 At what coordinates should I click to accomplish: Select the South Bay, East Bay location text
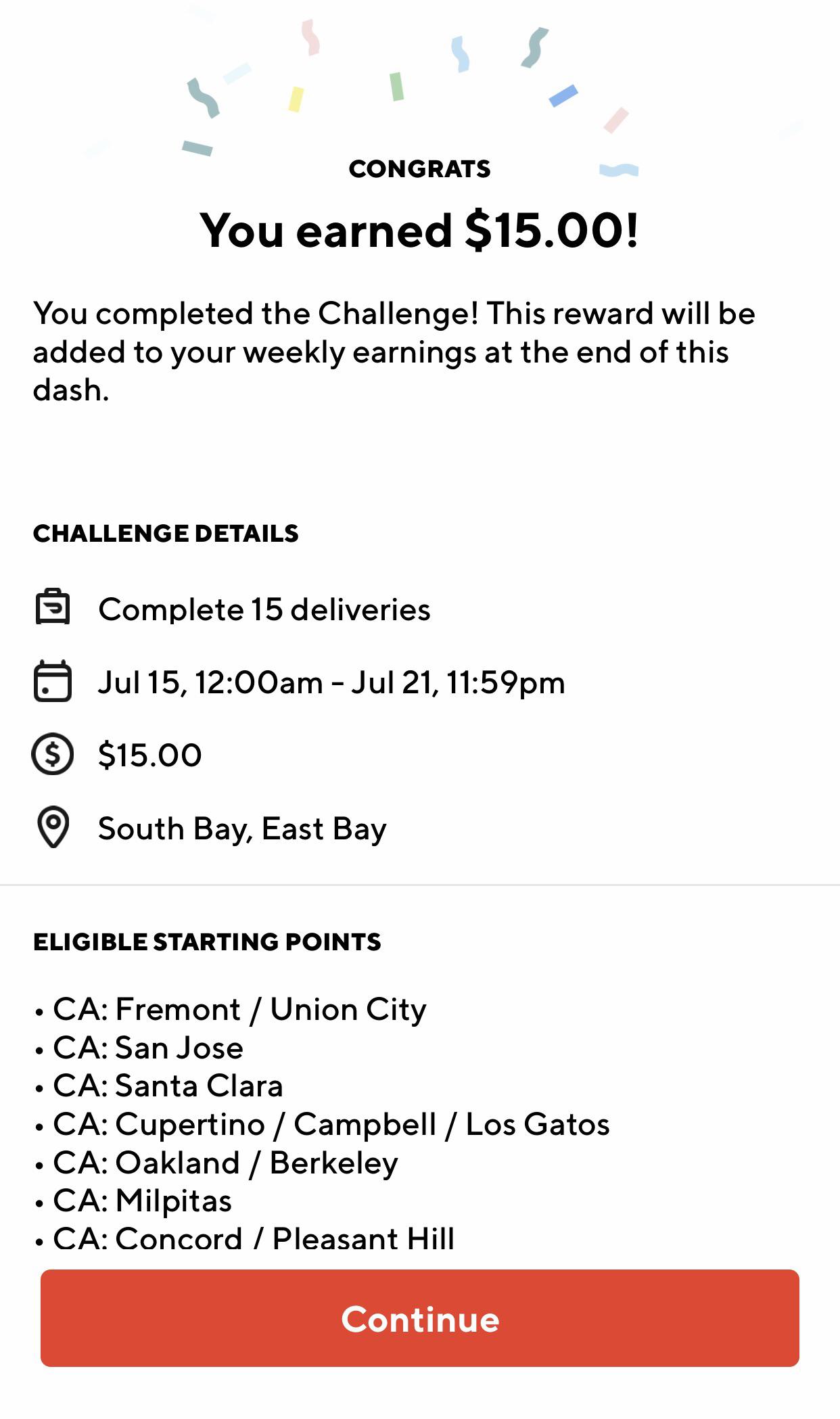tap(242, 829)
